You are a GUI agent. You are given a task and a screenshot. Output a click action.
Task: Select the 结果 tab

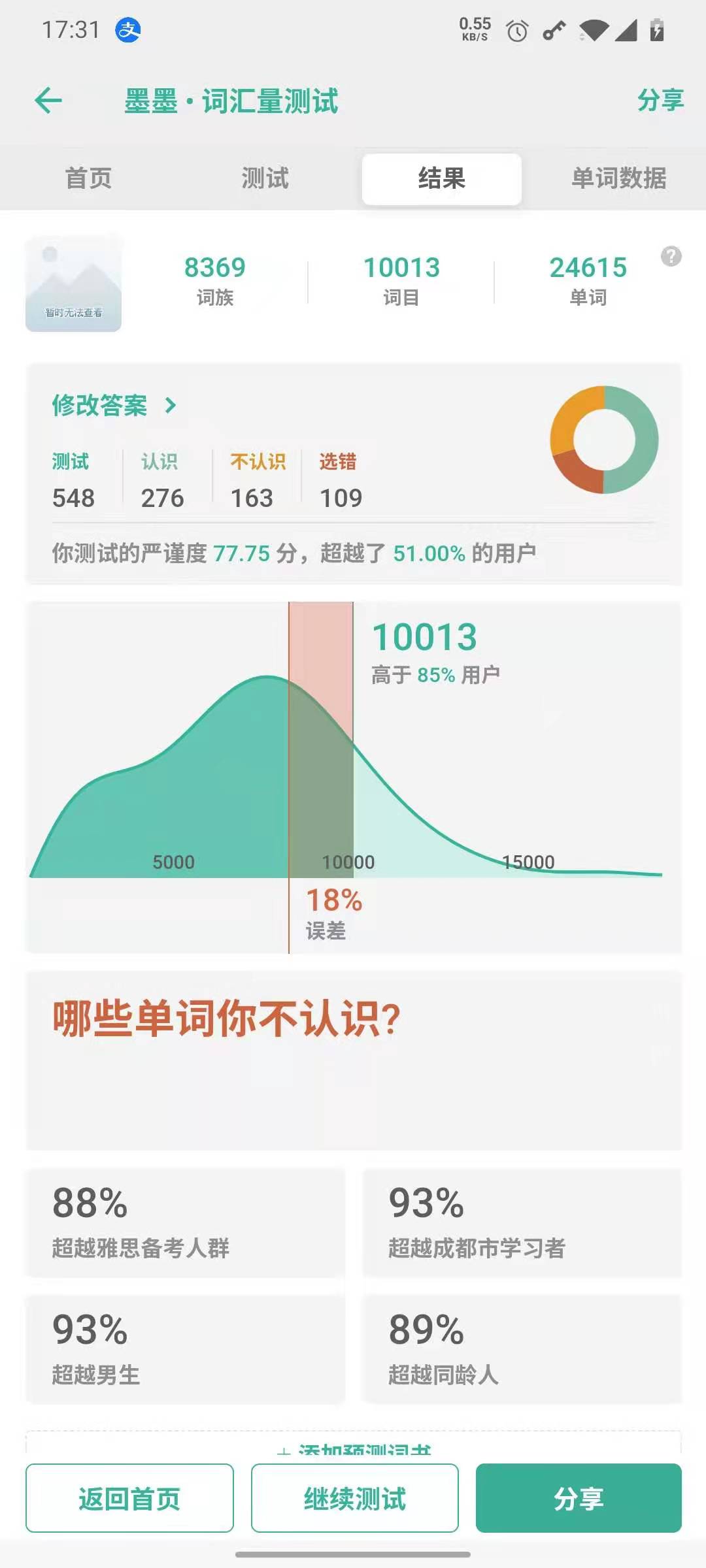pos(442,178)
